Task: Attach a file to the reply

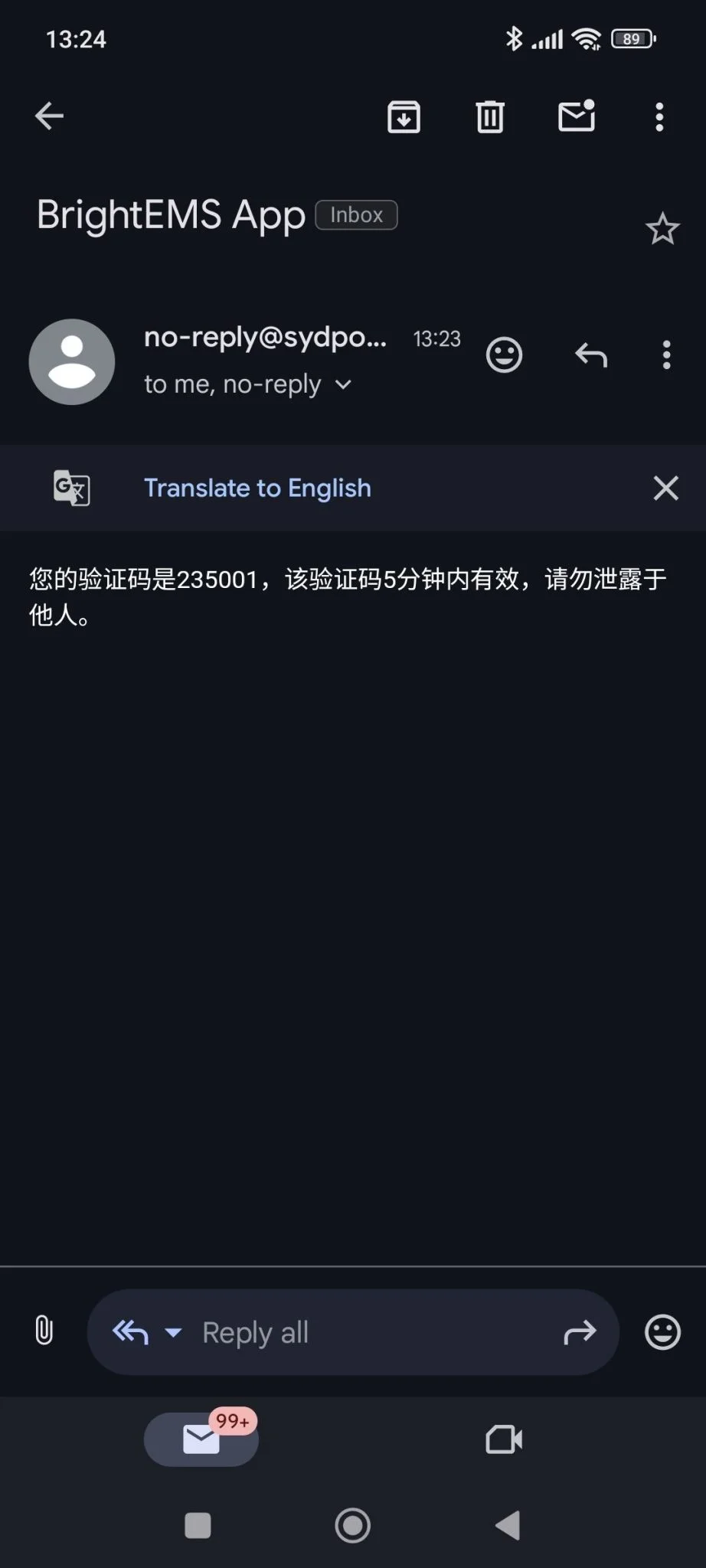Action: (44, 1331)
